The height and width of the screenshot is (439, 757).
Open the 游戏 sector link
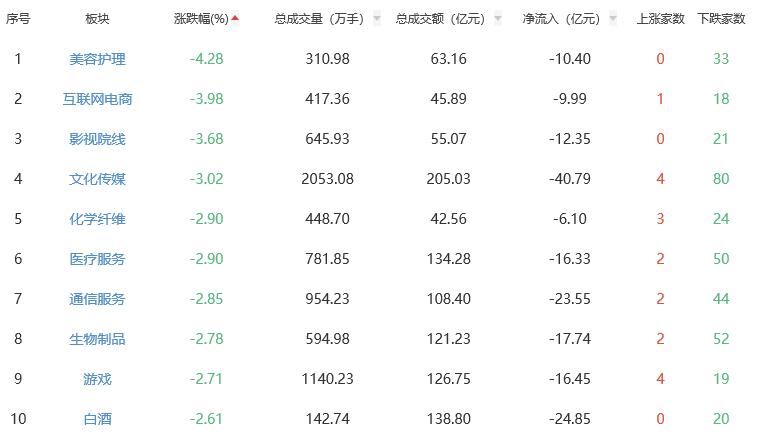(x=97, y=379)
